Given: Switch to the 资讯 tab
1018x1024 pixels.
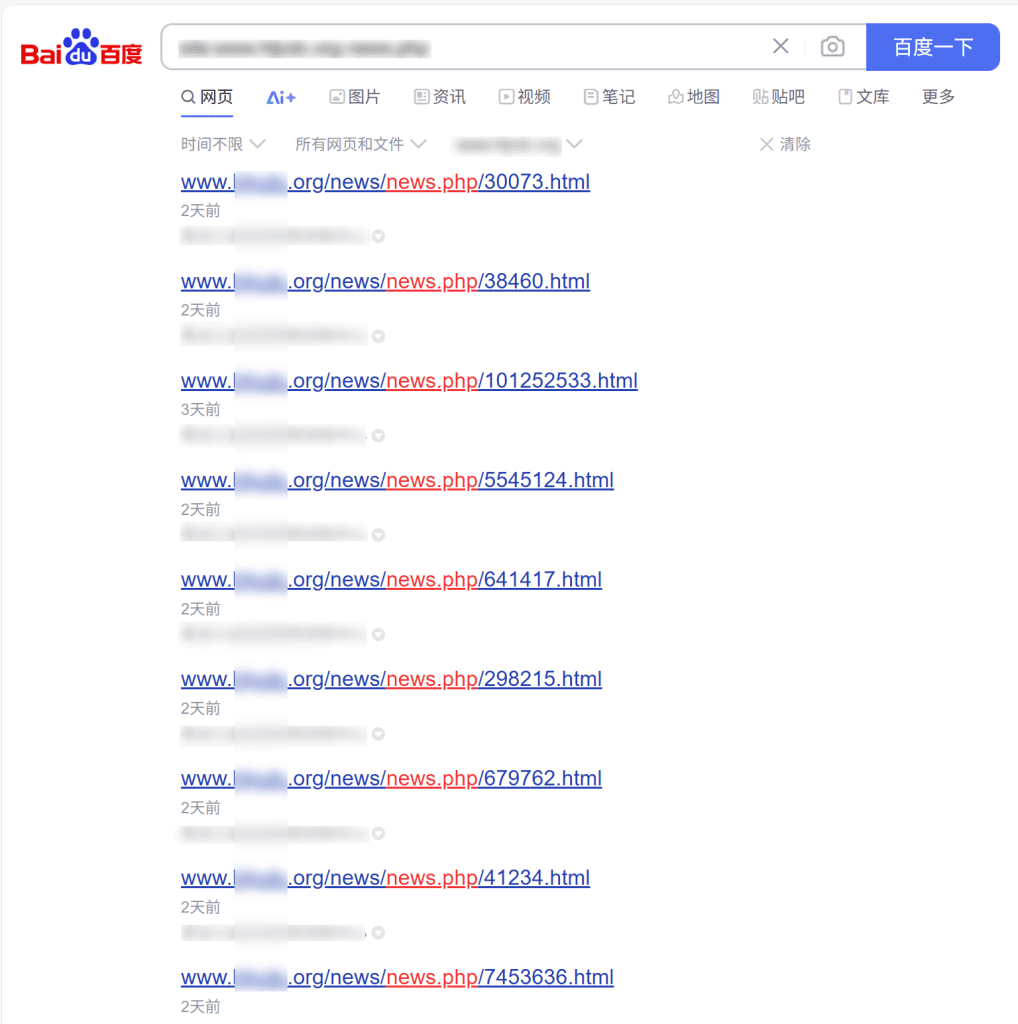Looking at the screenshot, I should pyautogui.click(x=440, y=97).
